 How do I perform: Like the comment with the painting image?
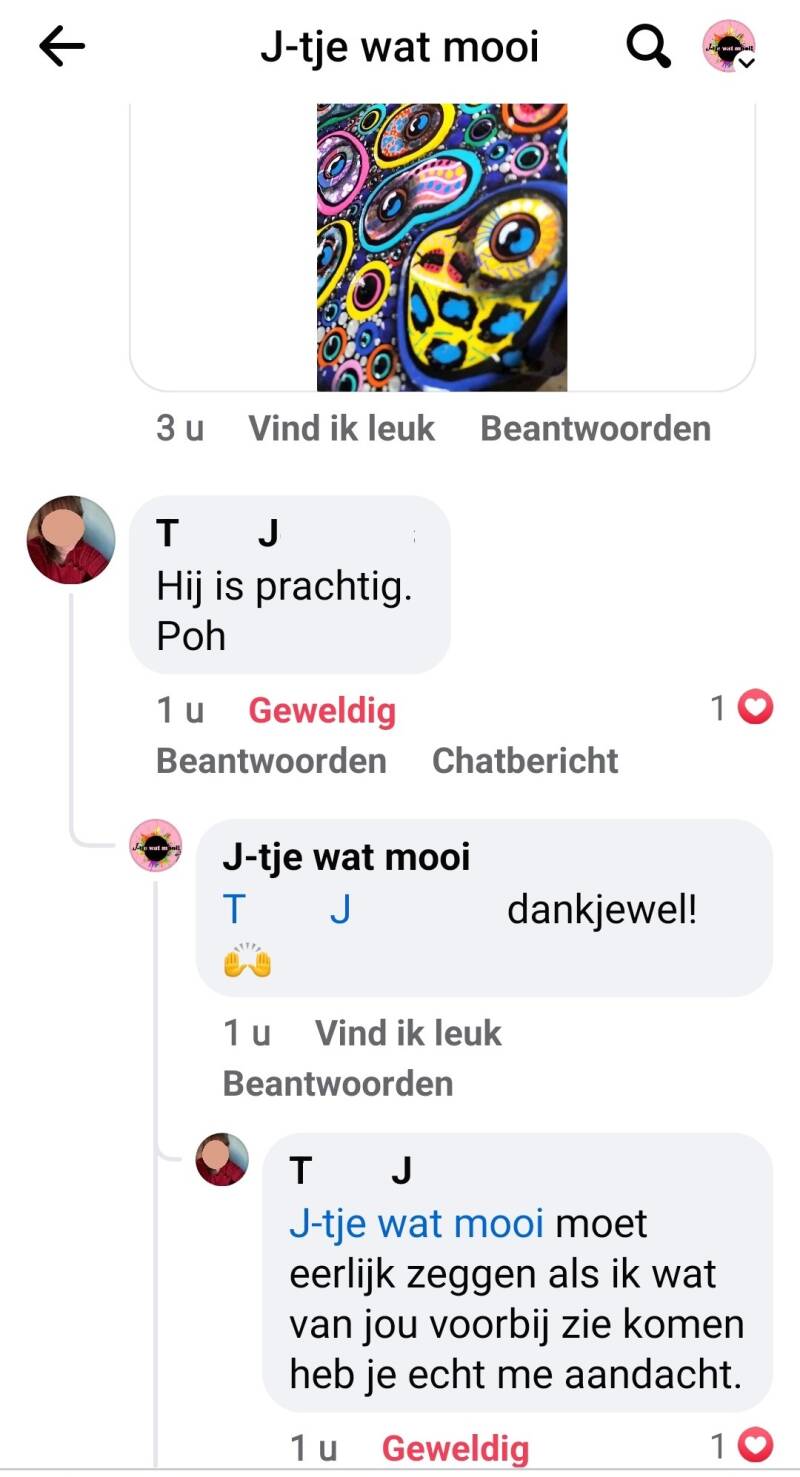pos(341,428)
